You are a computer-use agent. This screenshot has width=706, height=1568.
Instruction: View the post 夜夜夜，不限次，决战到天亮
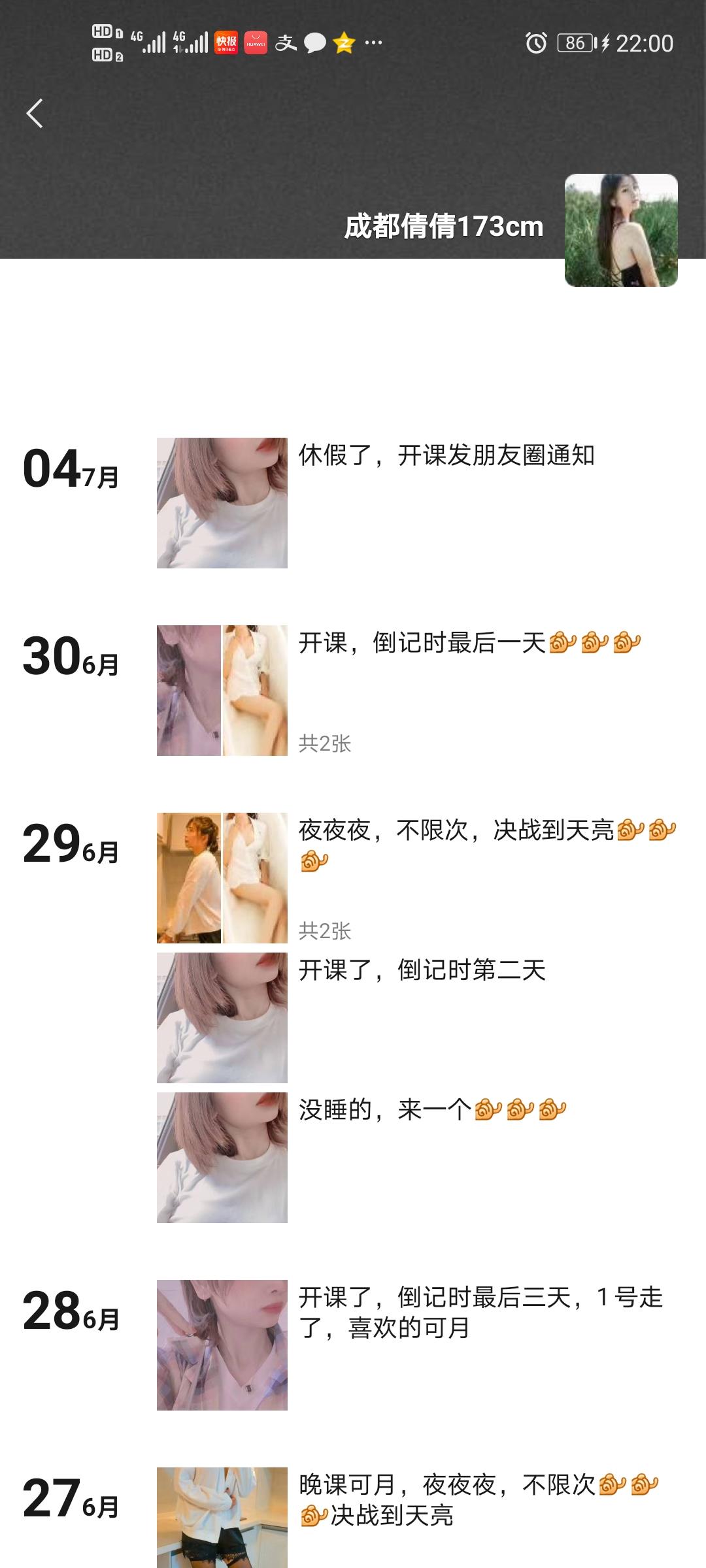[456, 831]
